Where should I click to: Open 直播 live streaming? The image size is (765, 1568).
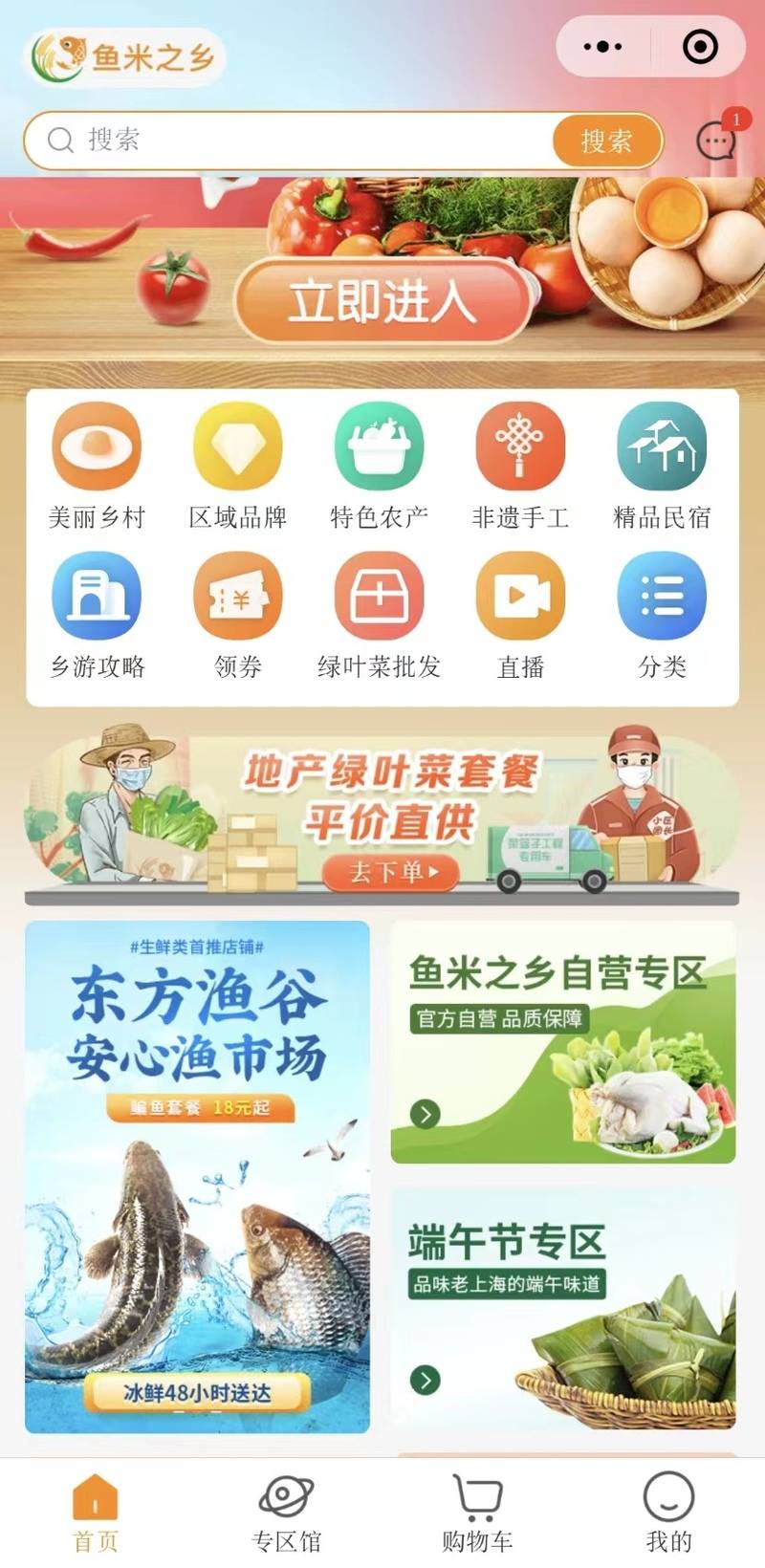click(x=520, y=615)
